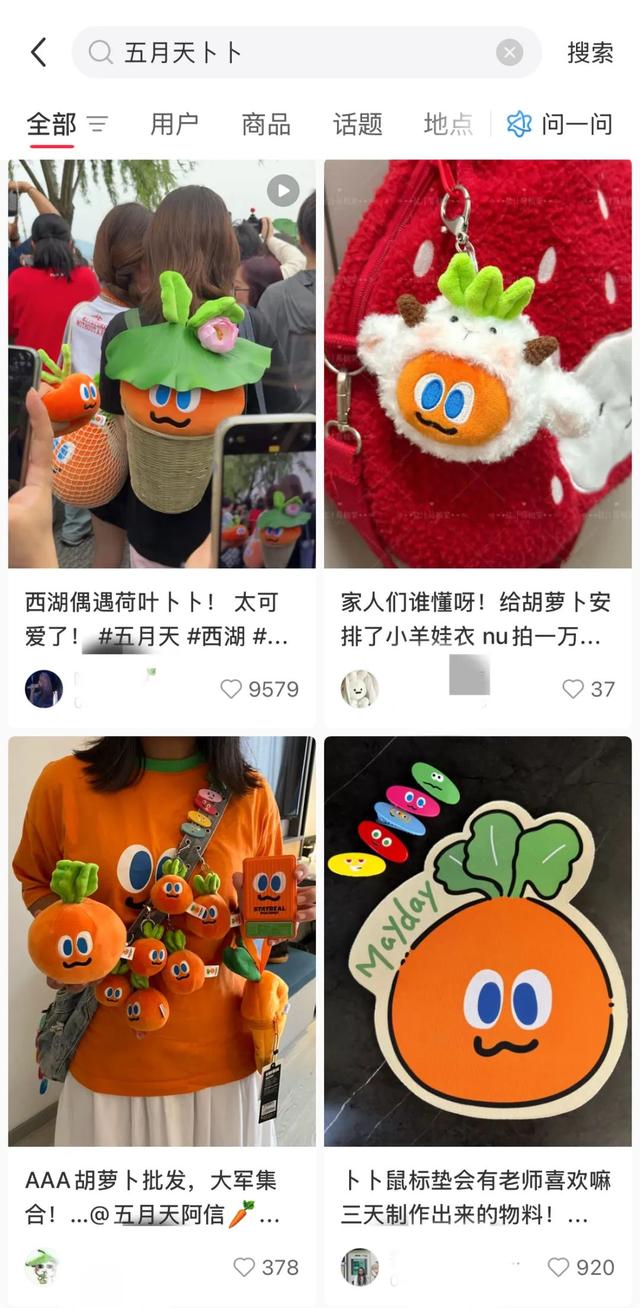Like the 小羊娃衣 post with 37 likes

[573, 689]
